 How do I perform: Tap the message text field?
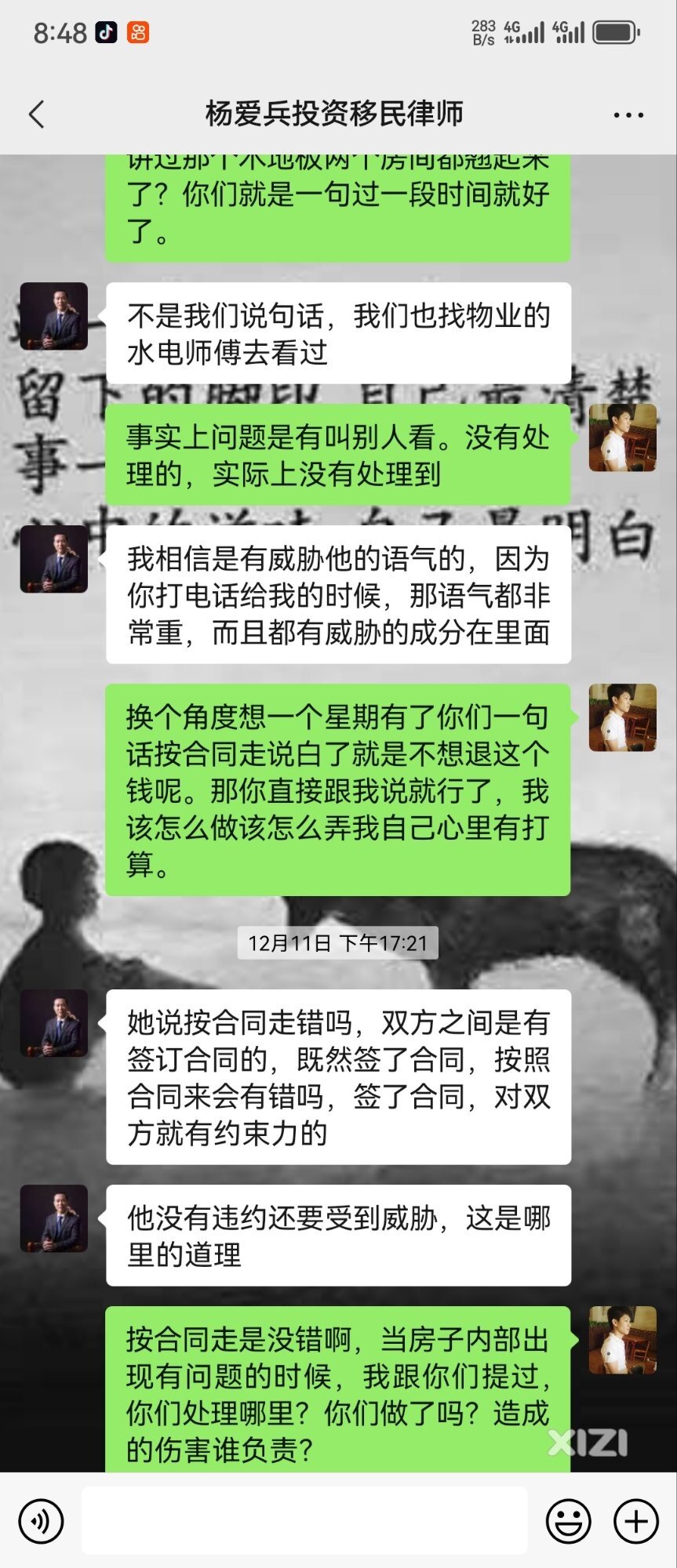pyautogui.click(x=304, y=1520)
